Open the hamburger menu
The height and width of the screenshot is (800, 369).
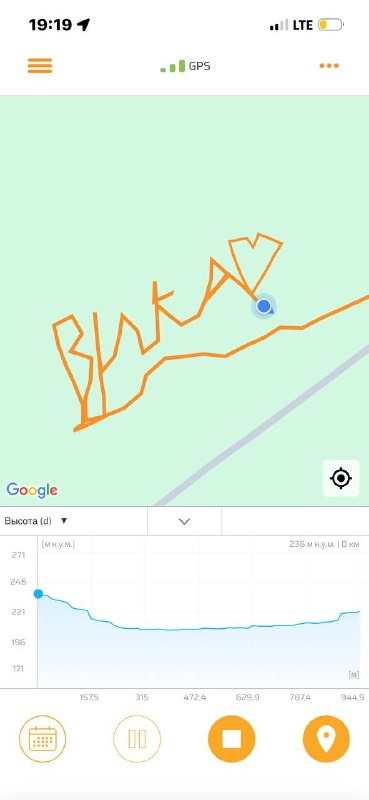40,66
